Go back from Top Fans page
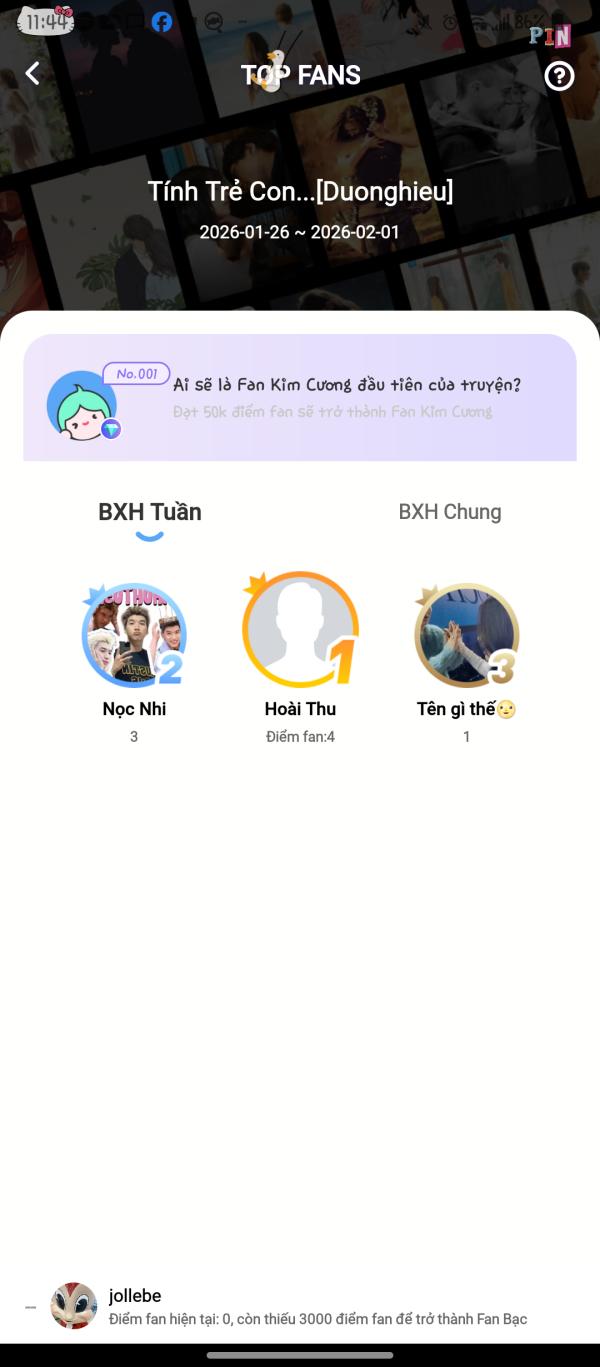The width and height of the screenshot is (600, 1367). tap(33, 74)
